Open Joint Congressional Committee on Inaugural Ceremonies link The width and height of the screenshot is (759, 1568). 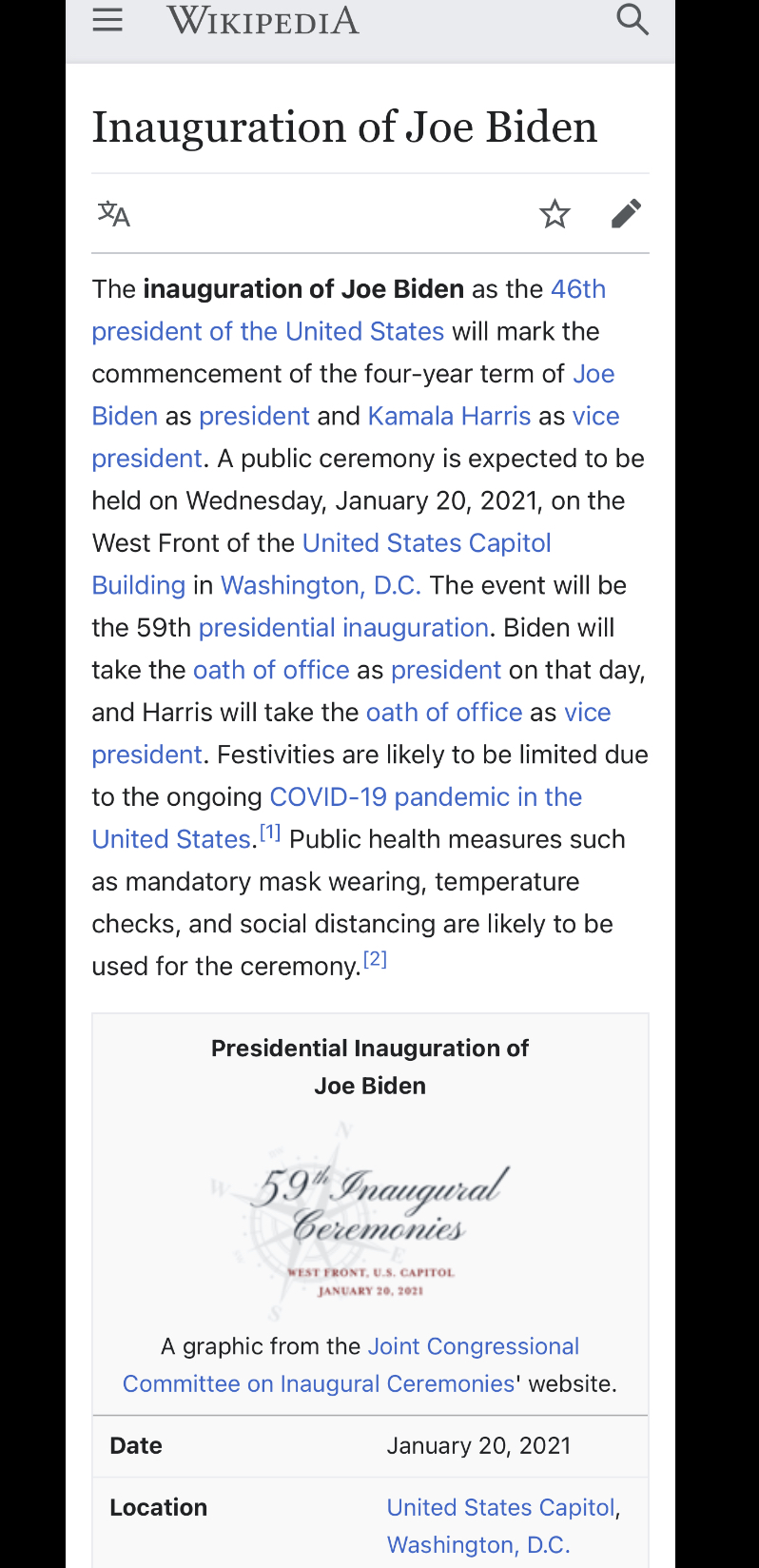click(x=351, y=1365)
